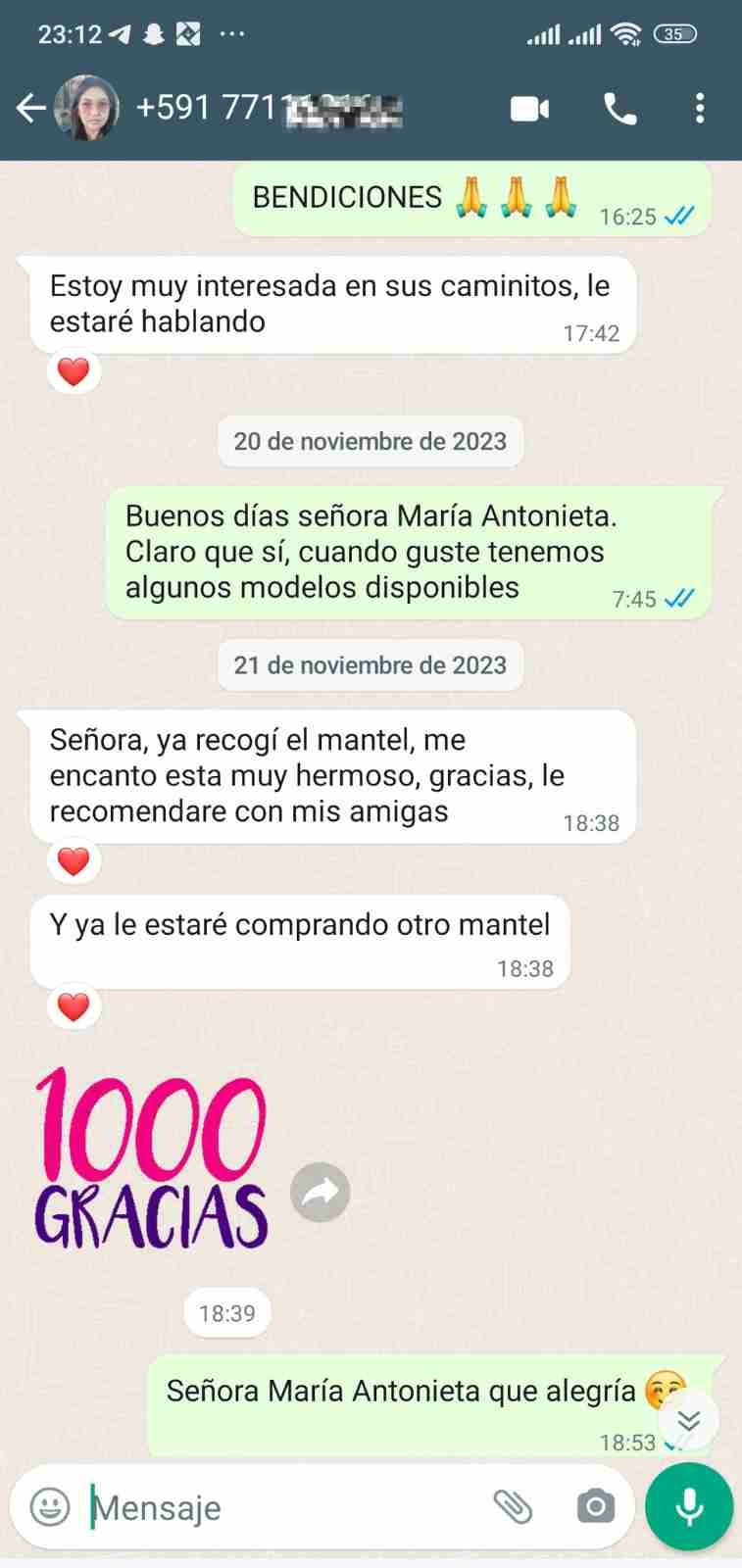This screenshot has height=1568, width=742.
Task: Start a voice call
Action: (x=619, y=109)
